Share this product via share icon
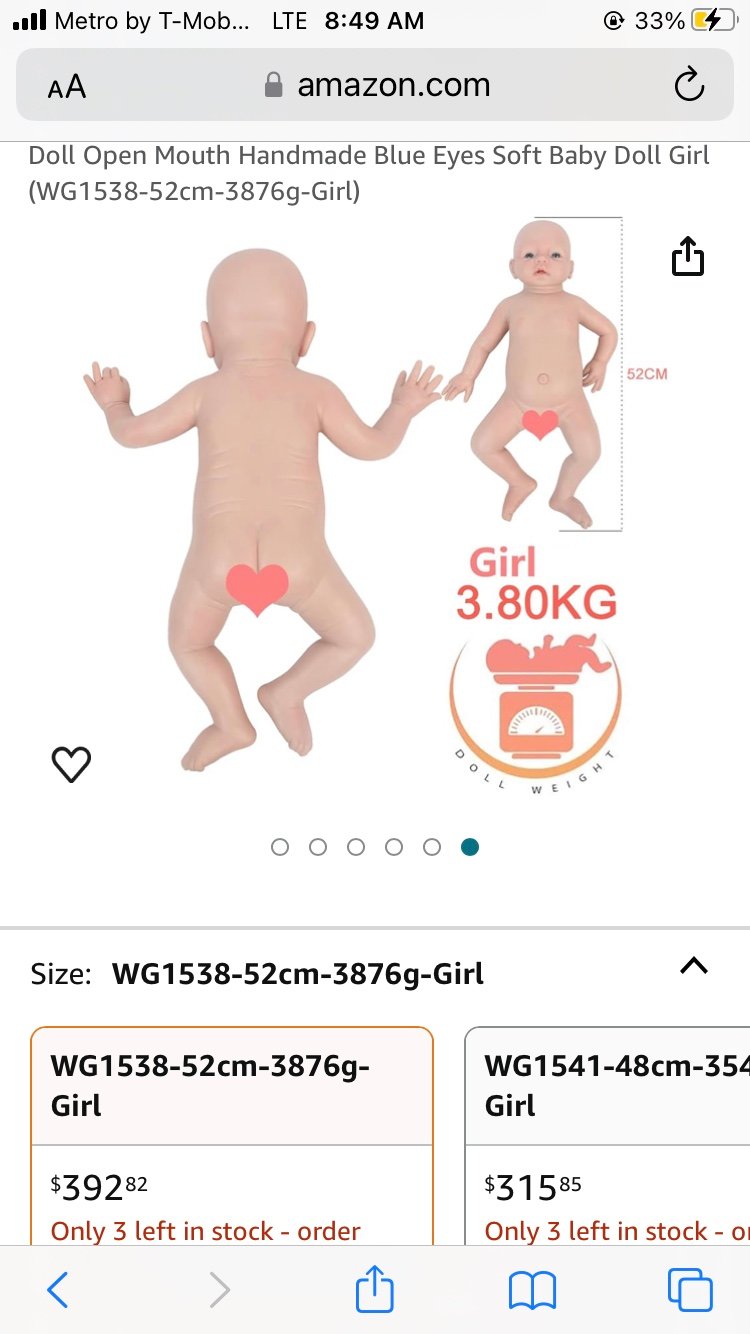 pyautogui.click(x=688, y=256)
